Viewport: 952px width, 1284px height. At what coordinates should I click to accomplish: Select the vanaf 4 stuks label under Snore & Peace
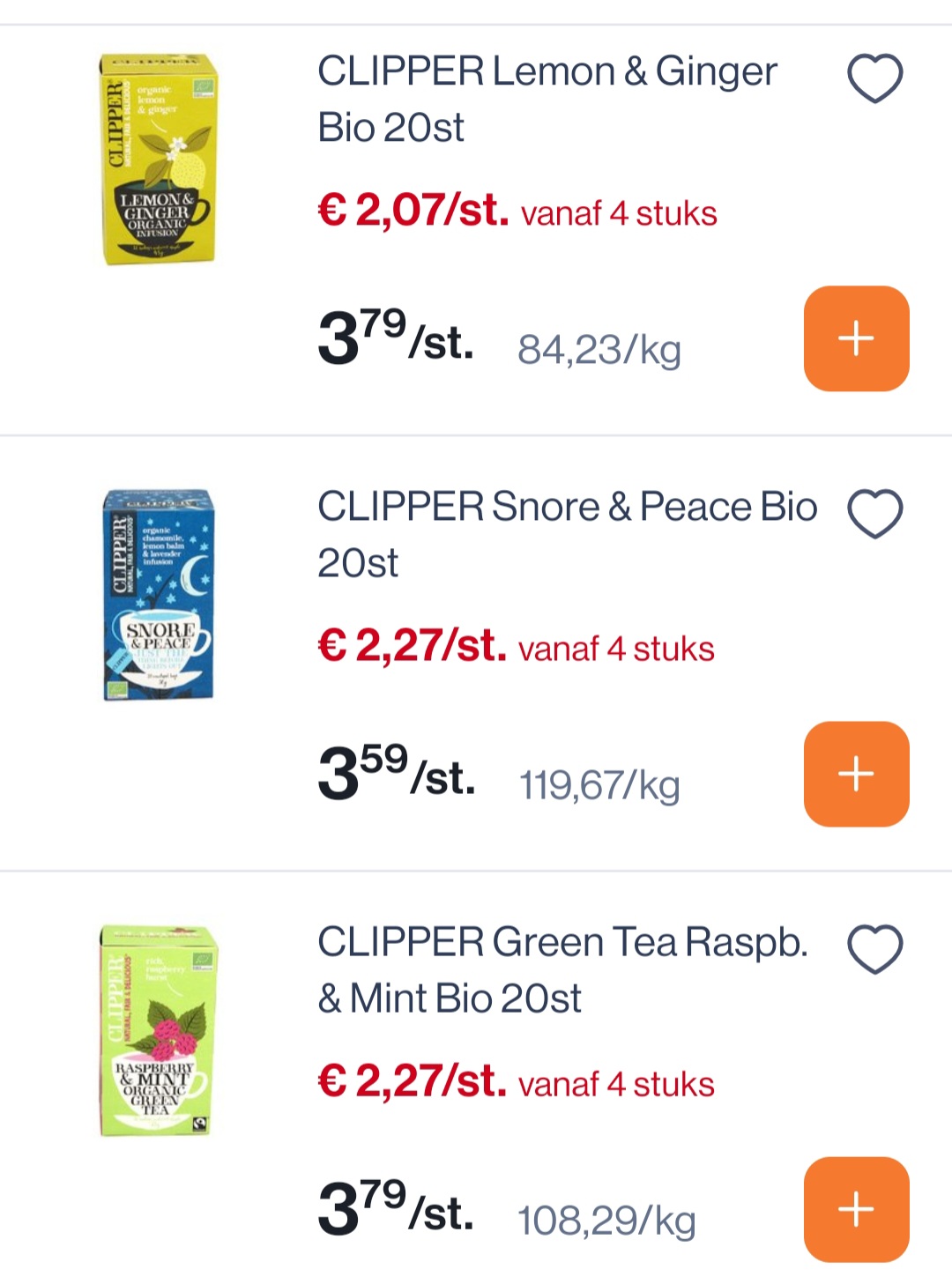click(x=617, y=648)
